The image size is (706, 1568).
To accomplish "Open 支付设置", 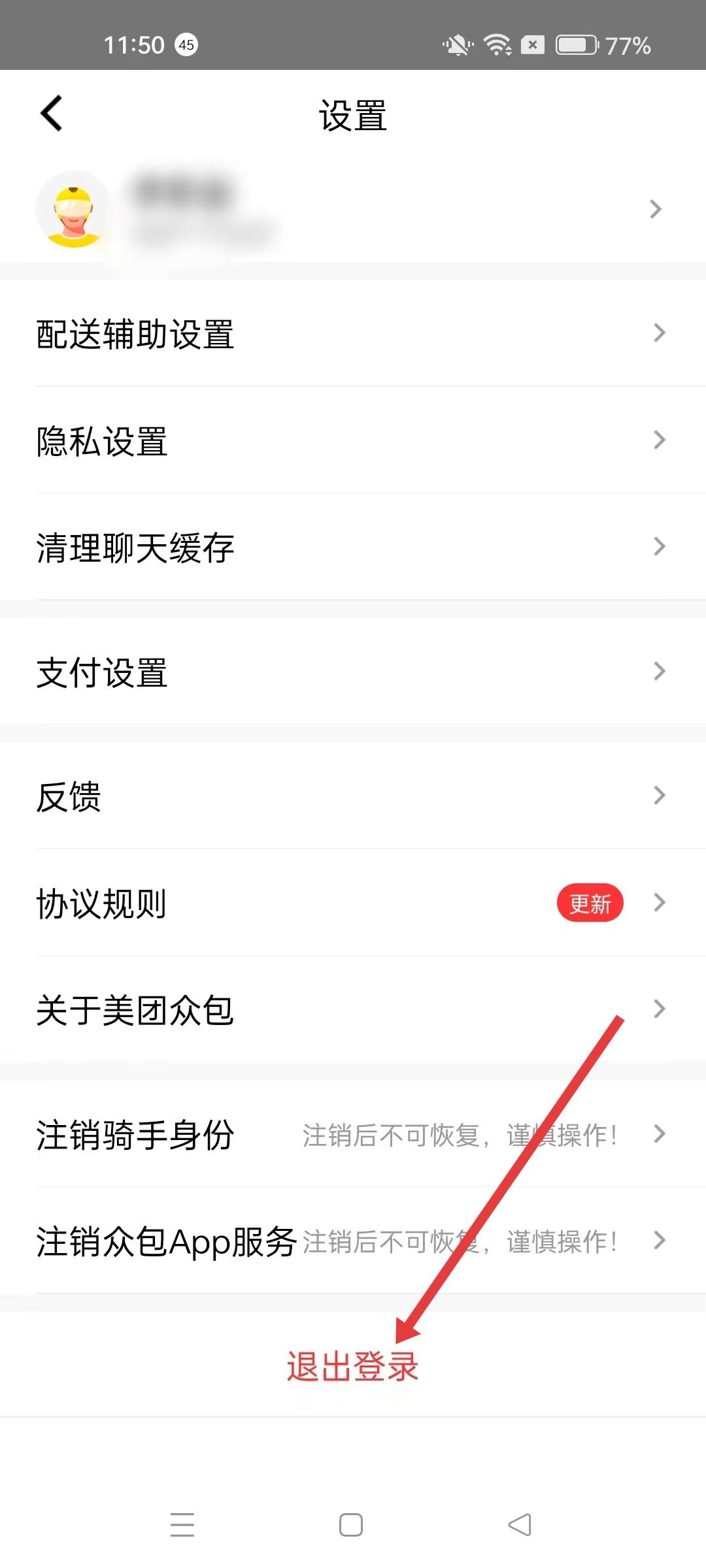I will click(x=353, y=672).
